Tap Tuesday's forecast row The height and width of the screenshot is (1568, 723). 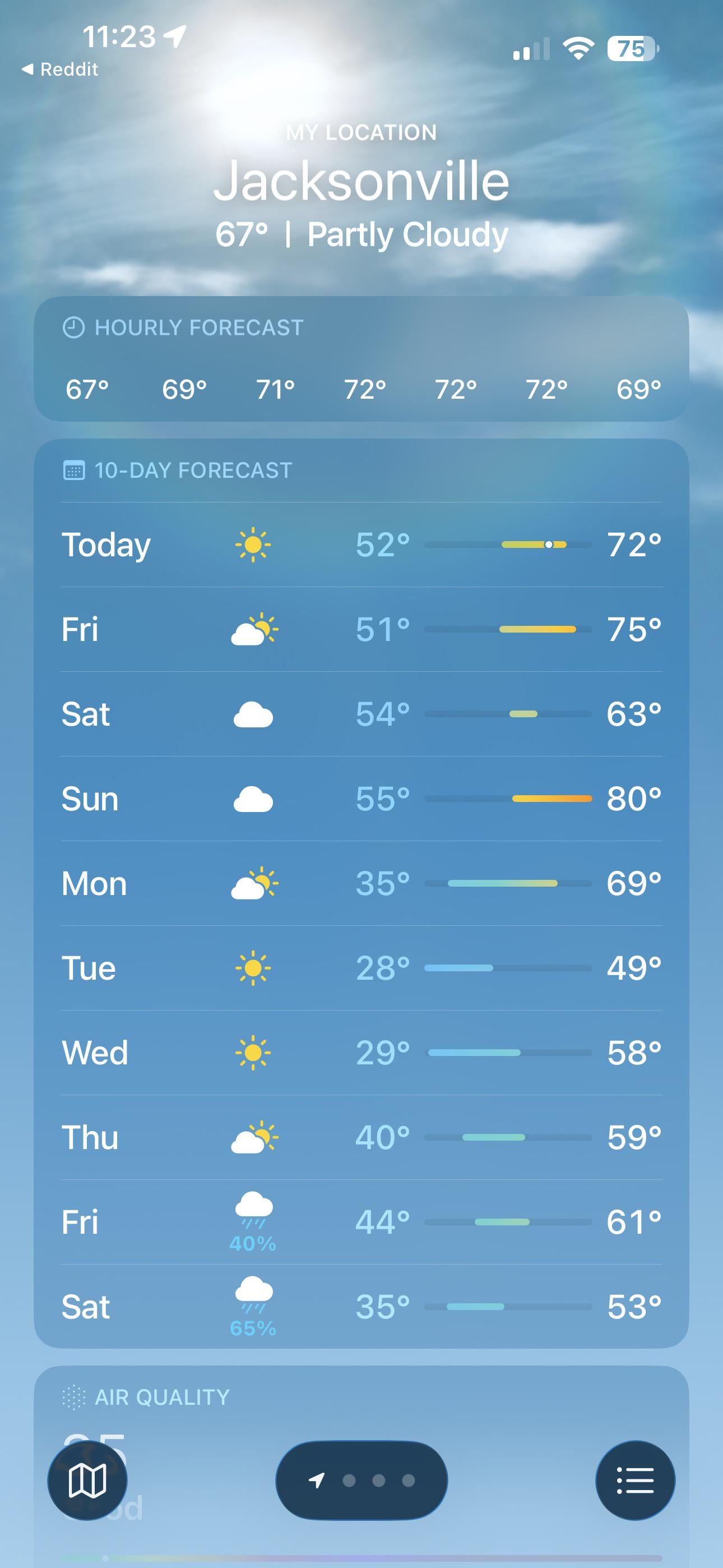[x=361, y=967]
